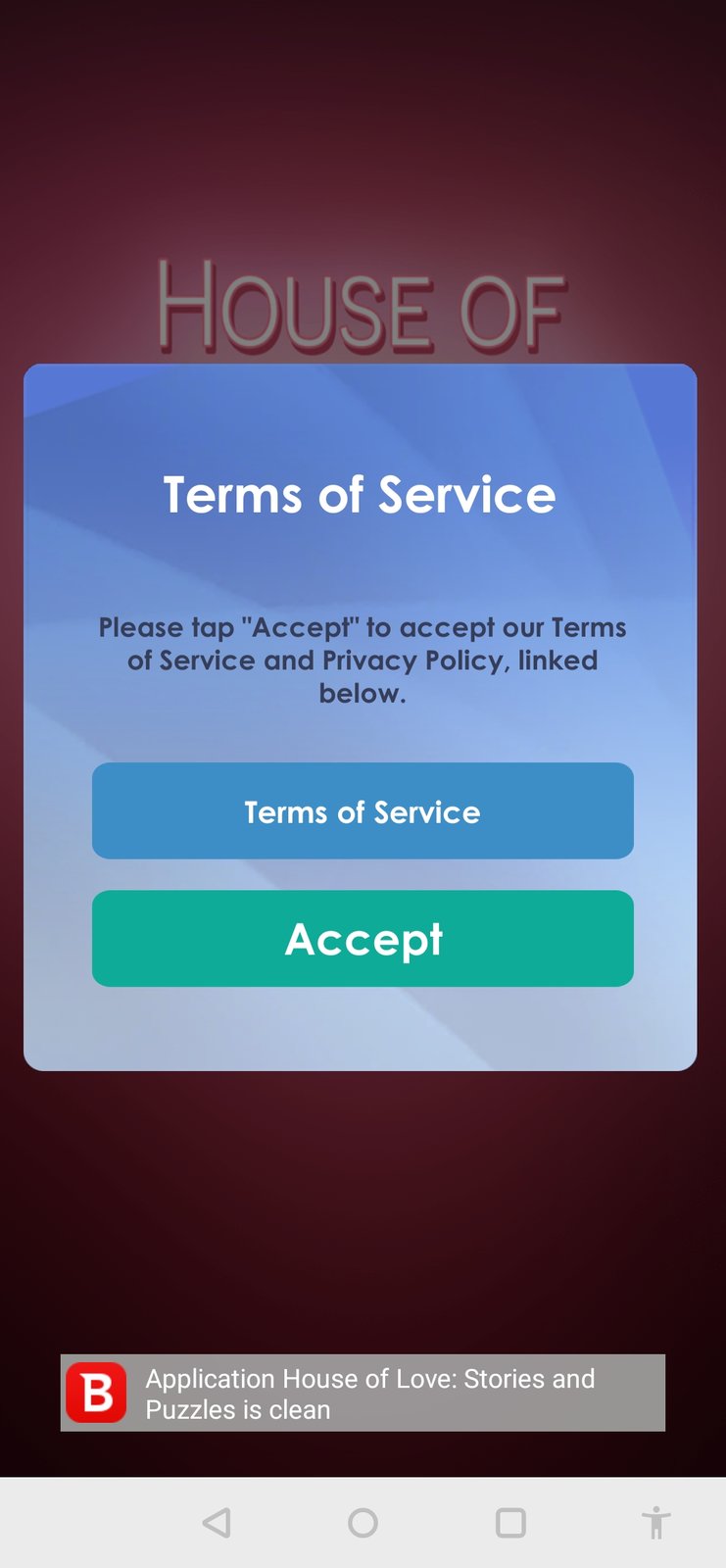
Task: Open the accessibility shortcut
Action: click(655, 1523)
